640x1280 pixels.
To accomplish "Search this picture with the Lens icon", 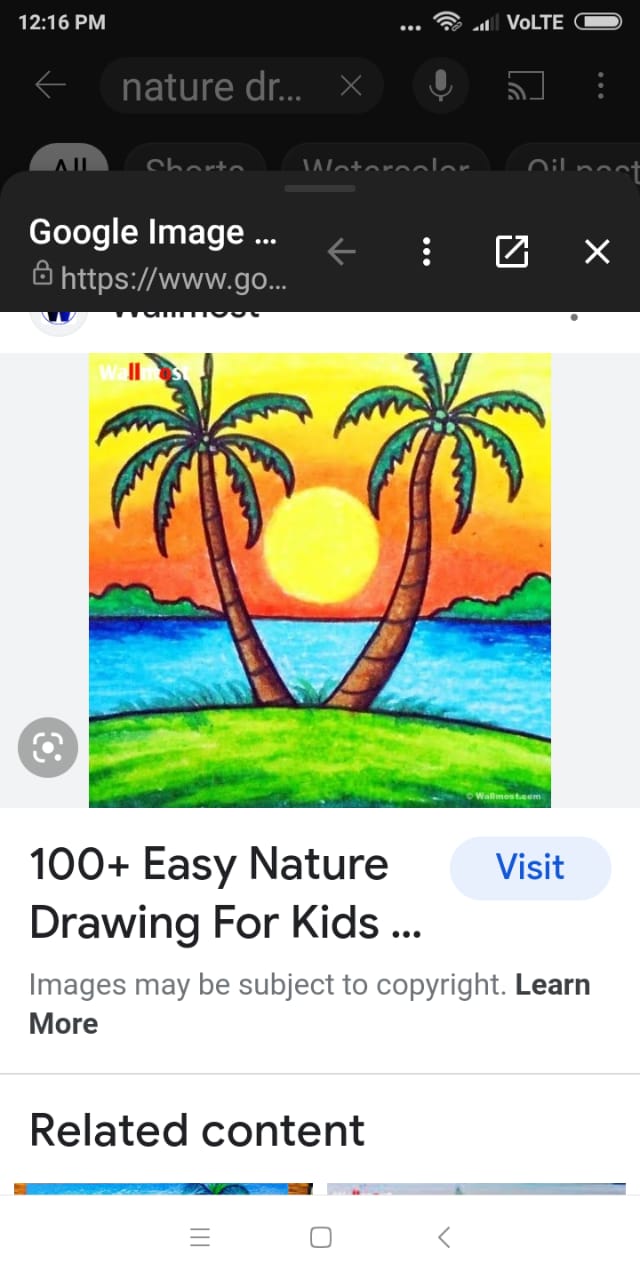I will [x=48, y=747].
